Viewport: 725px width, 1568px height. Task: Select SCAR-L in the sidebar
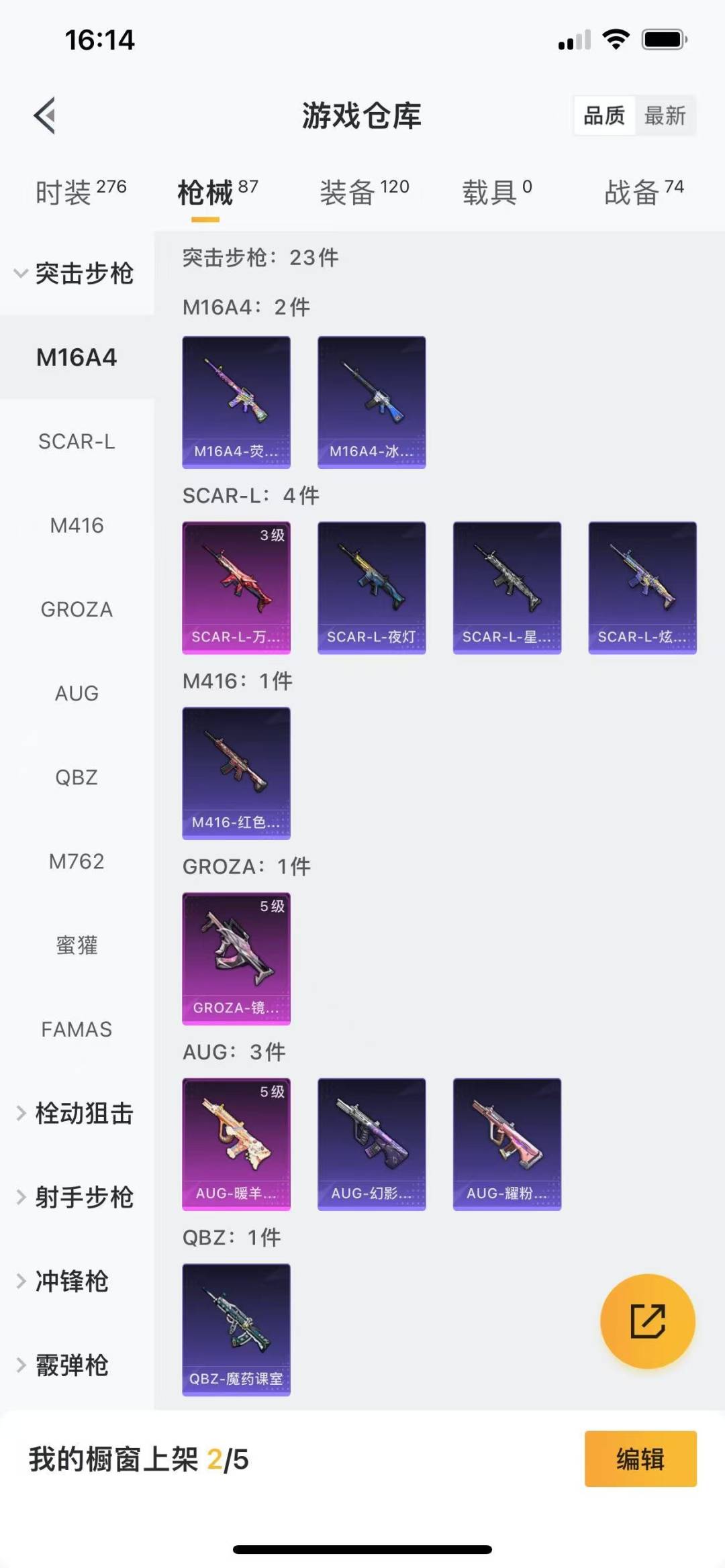(x=77, y=441)
